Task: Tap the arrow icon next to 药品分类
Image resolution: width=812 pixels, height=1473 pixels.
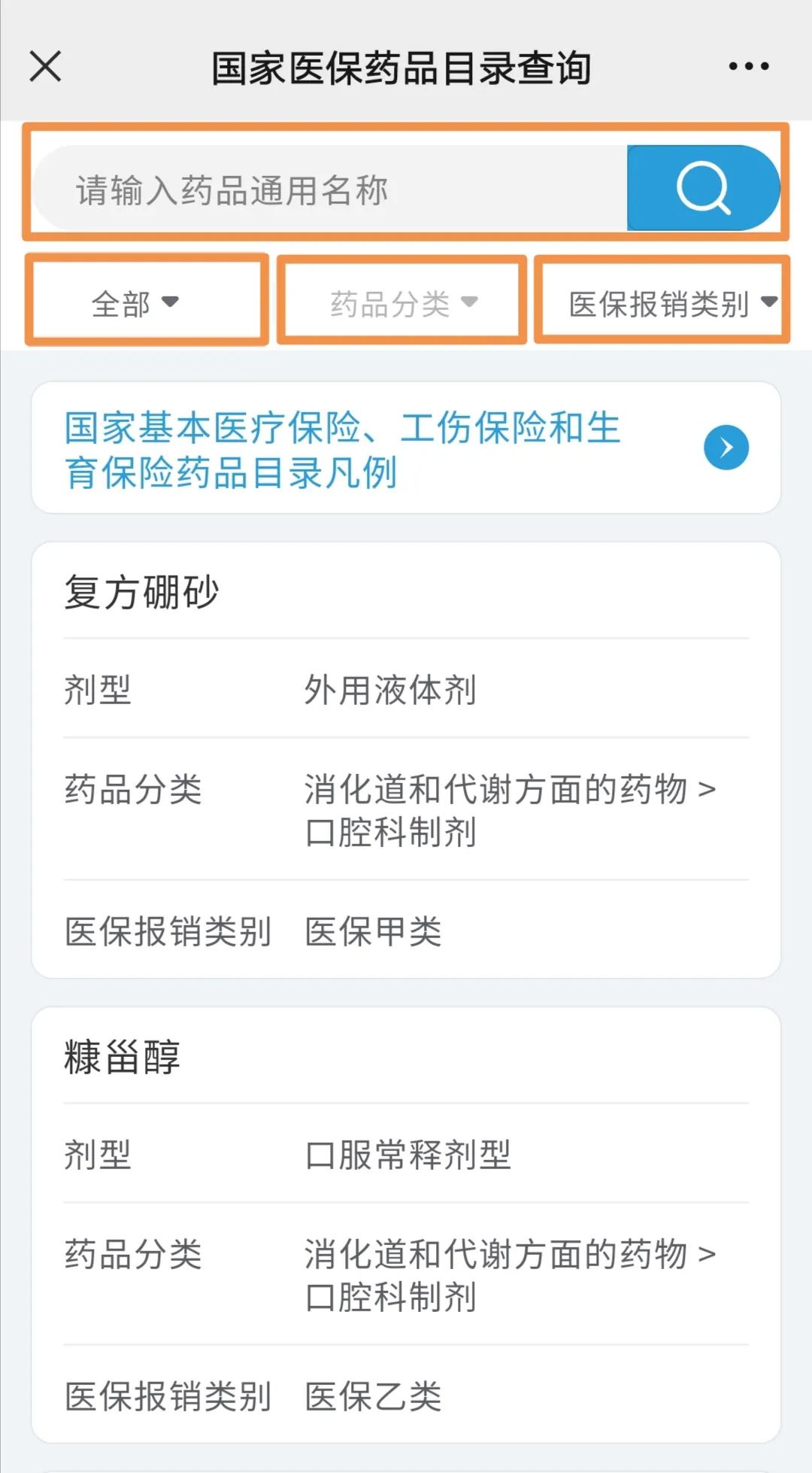Action: click(x=471, y=300)
